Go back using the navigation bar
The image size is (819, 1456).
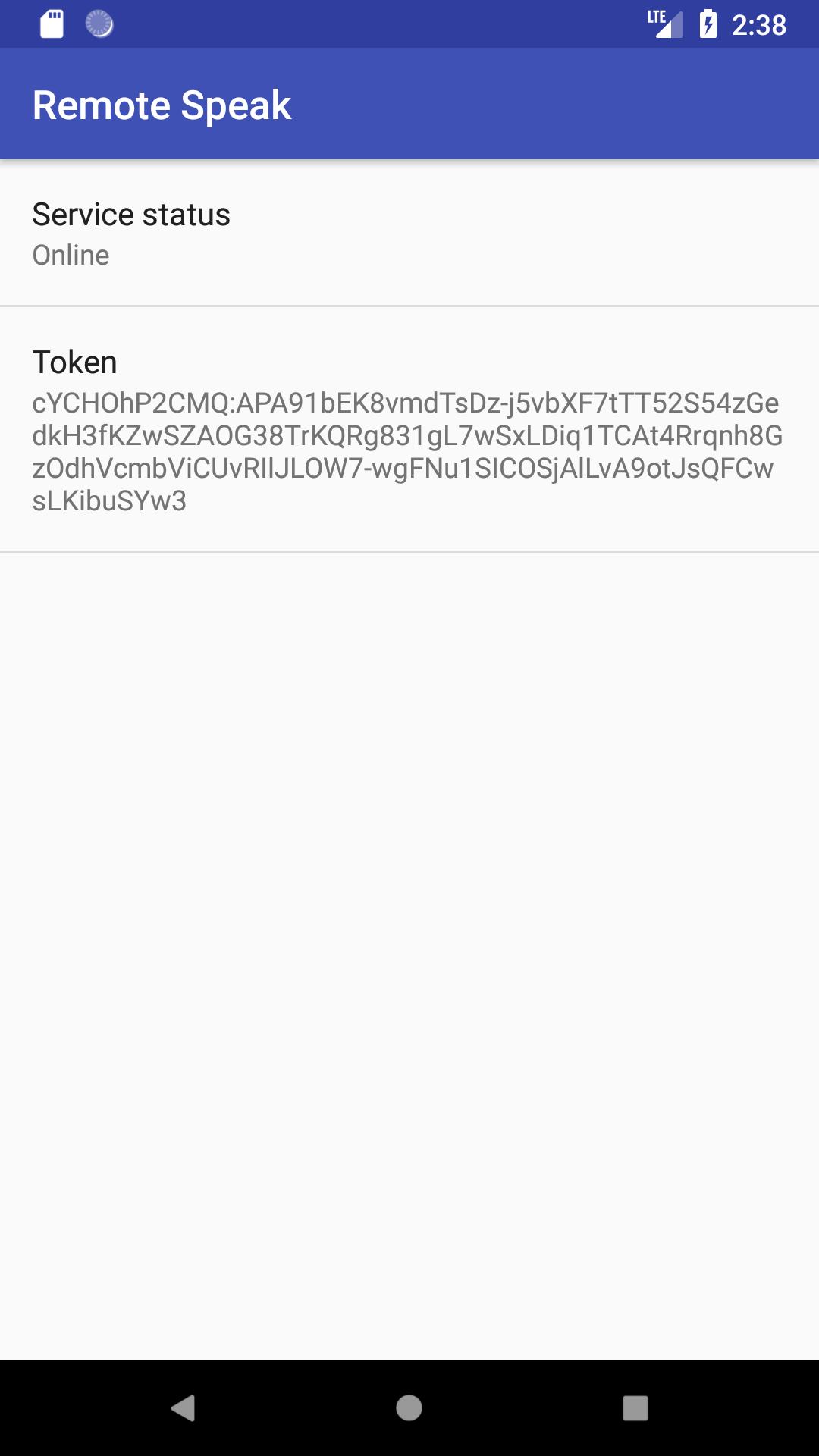tap(183, 1408)
